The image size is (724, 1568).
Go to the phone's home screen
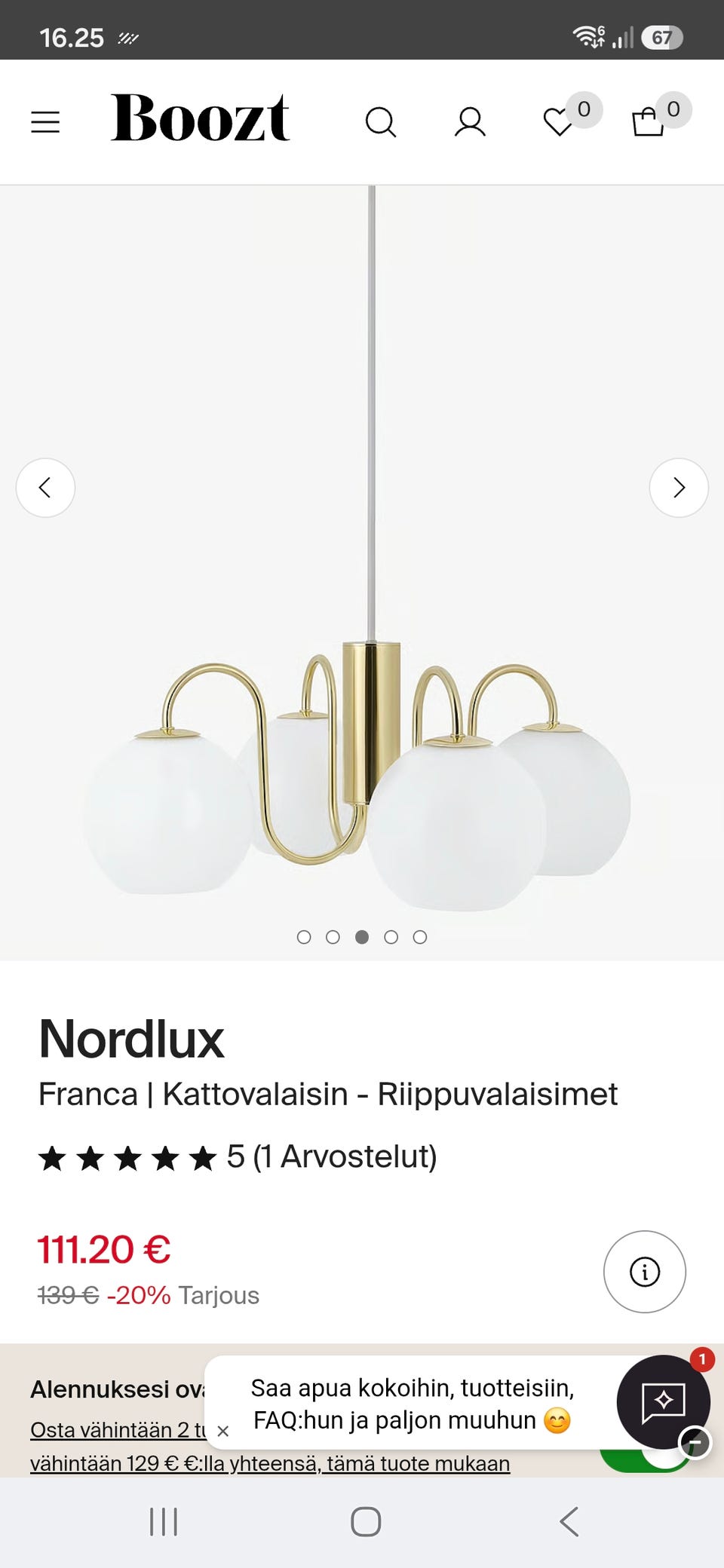point(366,1521)
